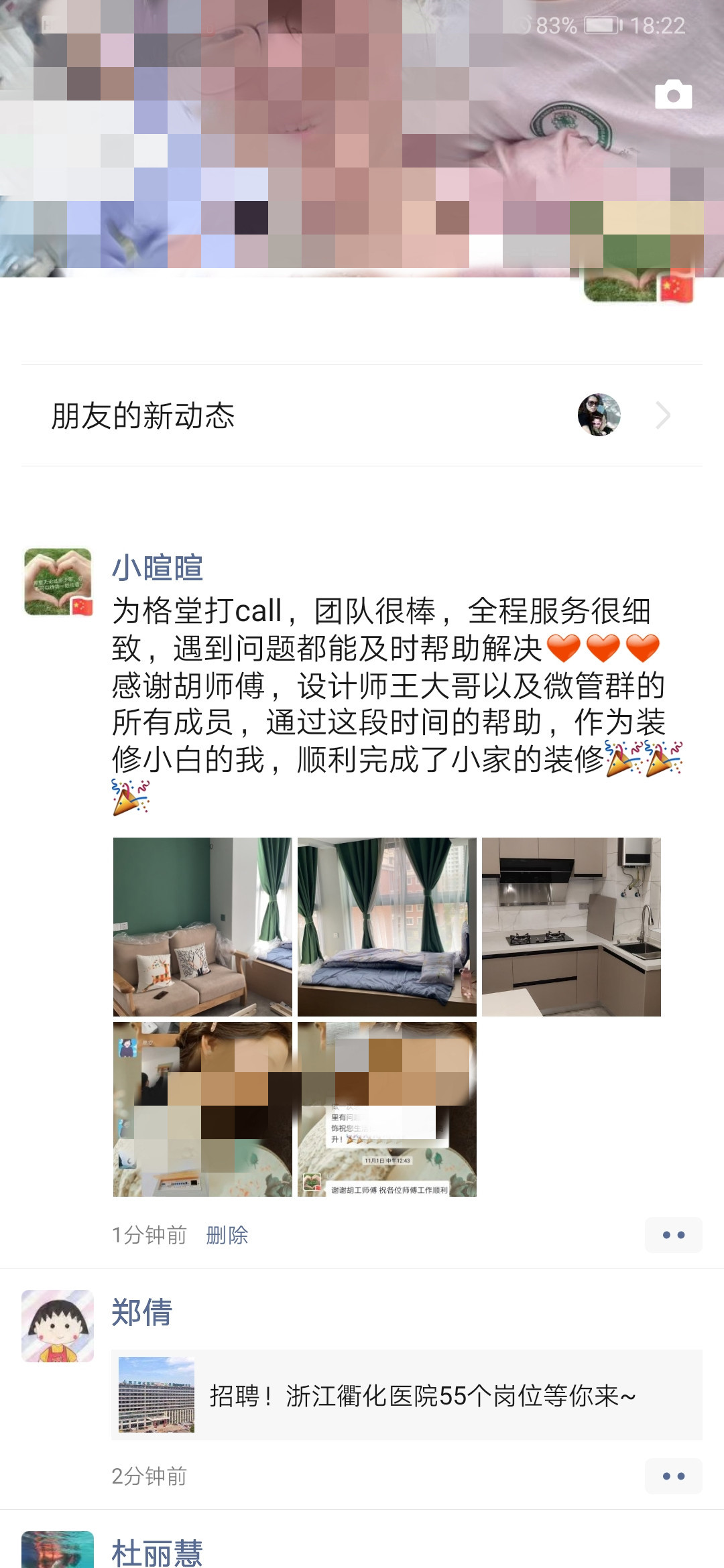Open 郑倩's profile avatar
This screenshot has height=1568, width=724.
(58, 1326)
